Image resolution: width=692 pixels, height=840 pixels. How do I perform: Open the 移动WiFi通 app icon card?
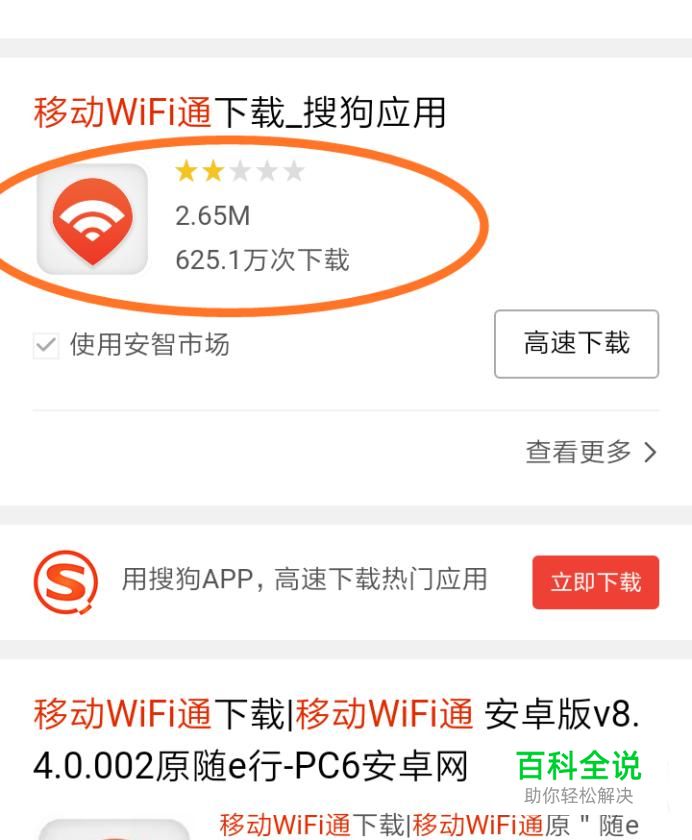[92, 219]
